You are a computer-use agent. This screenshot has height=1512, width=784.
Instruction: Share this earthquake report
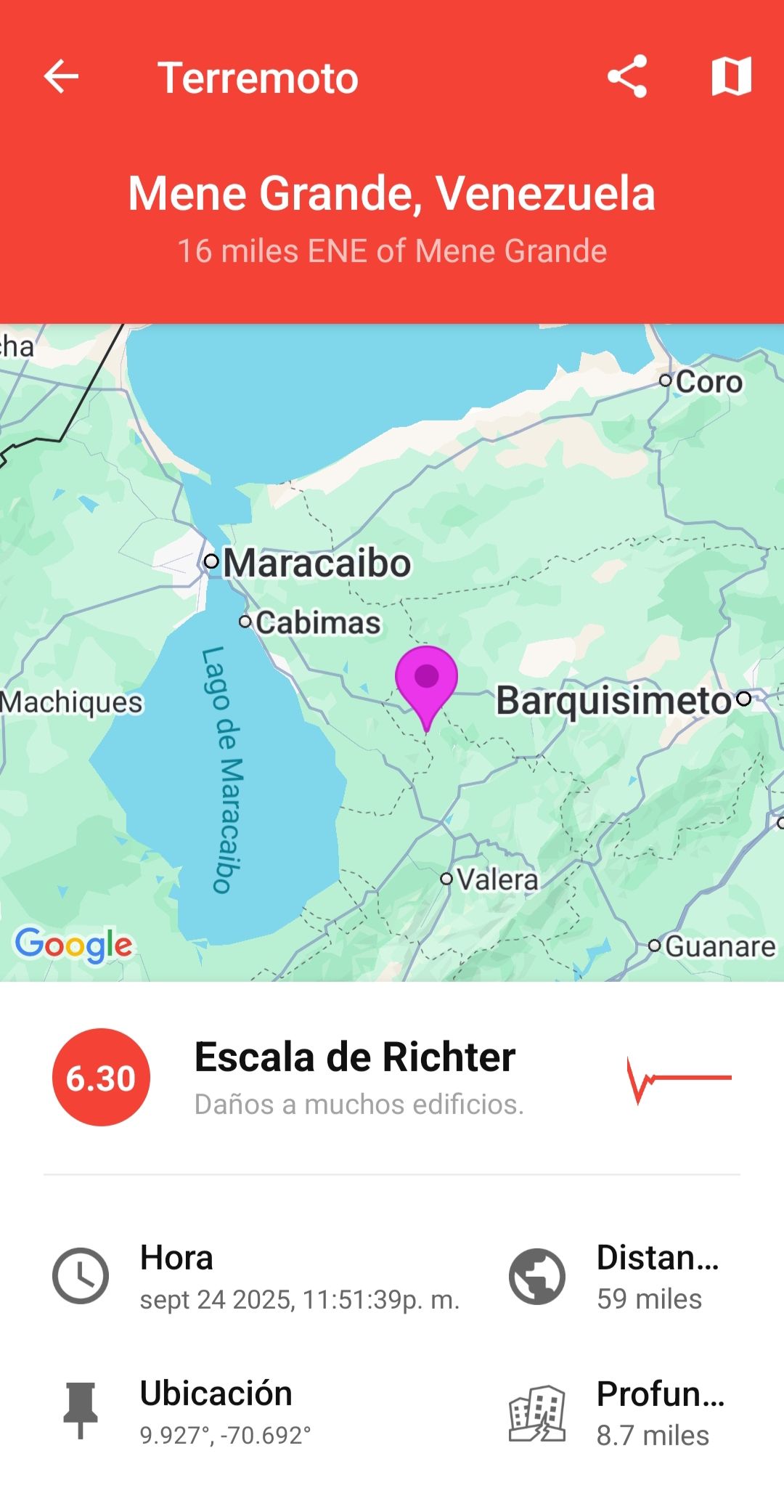[x=627, y=77]
